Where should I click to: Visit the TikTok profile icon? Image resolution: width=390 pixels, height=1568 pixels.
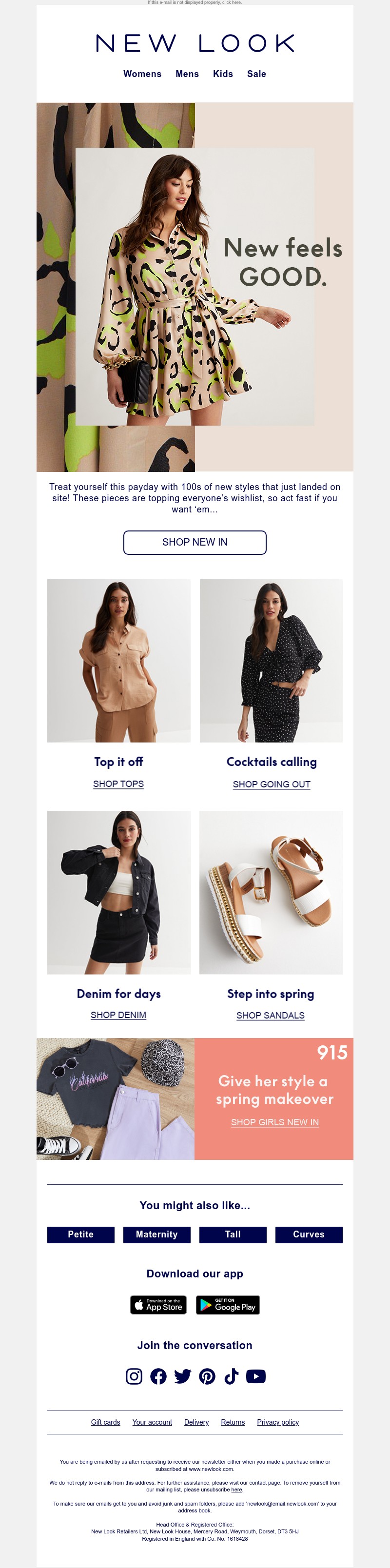point(231,1376)
